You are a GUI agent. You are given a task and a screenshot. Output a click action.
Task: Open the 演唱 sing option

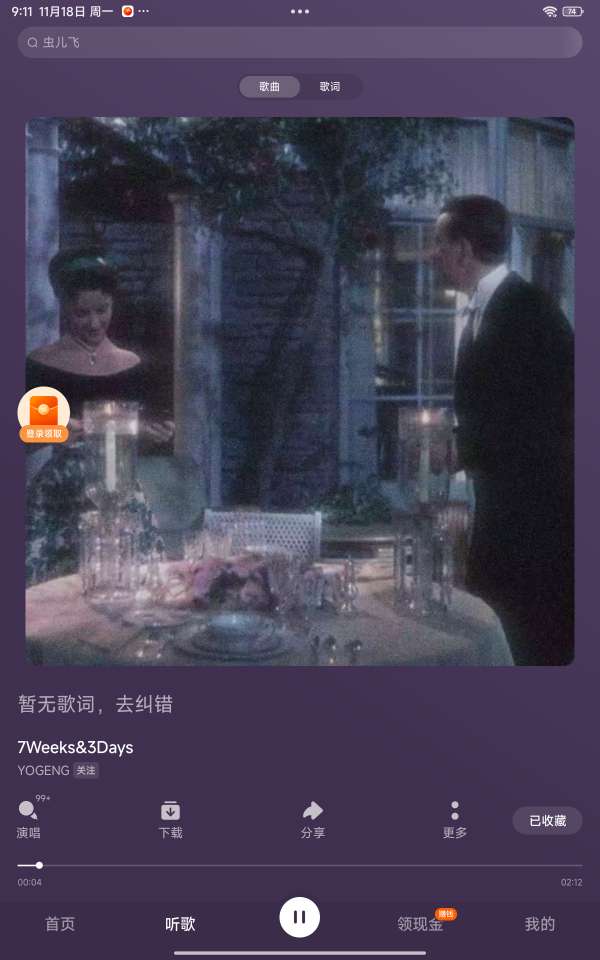pos(29,819)
